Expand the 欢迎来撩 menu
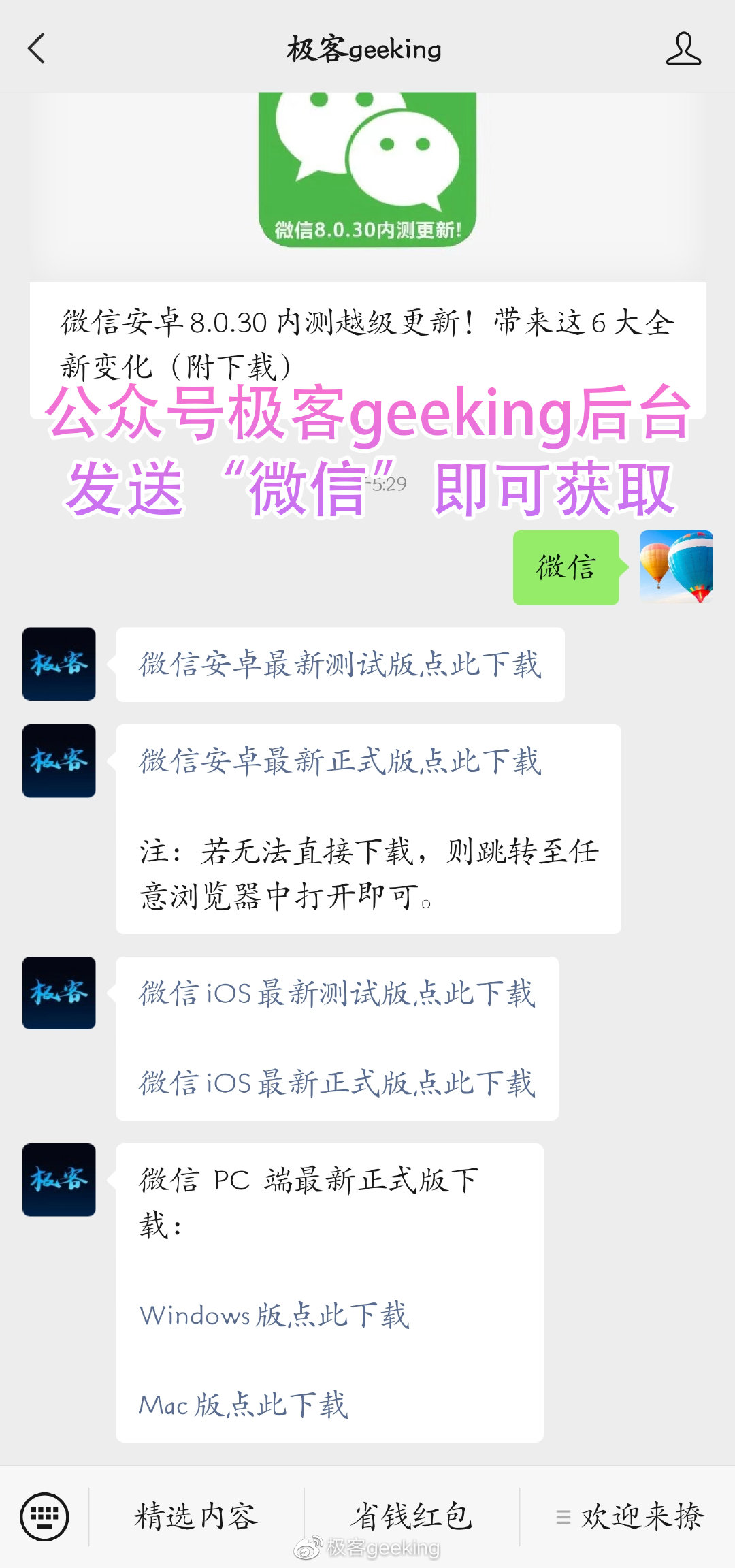The width and height of the screenshot is (735, 1568). coord(630,1516)
